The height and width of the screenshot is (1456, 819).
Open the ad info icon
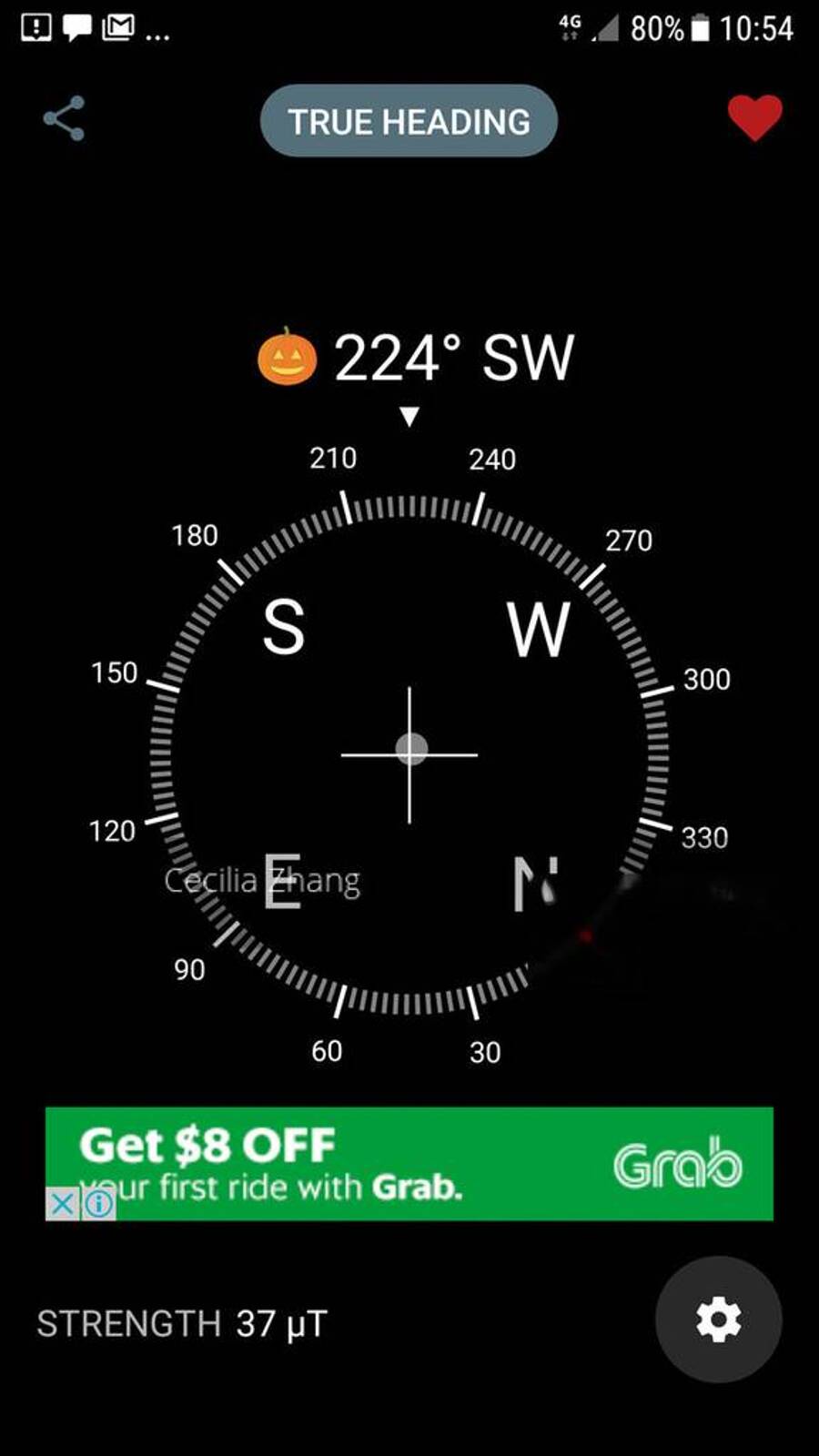[x=99, y=1204]
